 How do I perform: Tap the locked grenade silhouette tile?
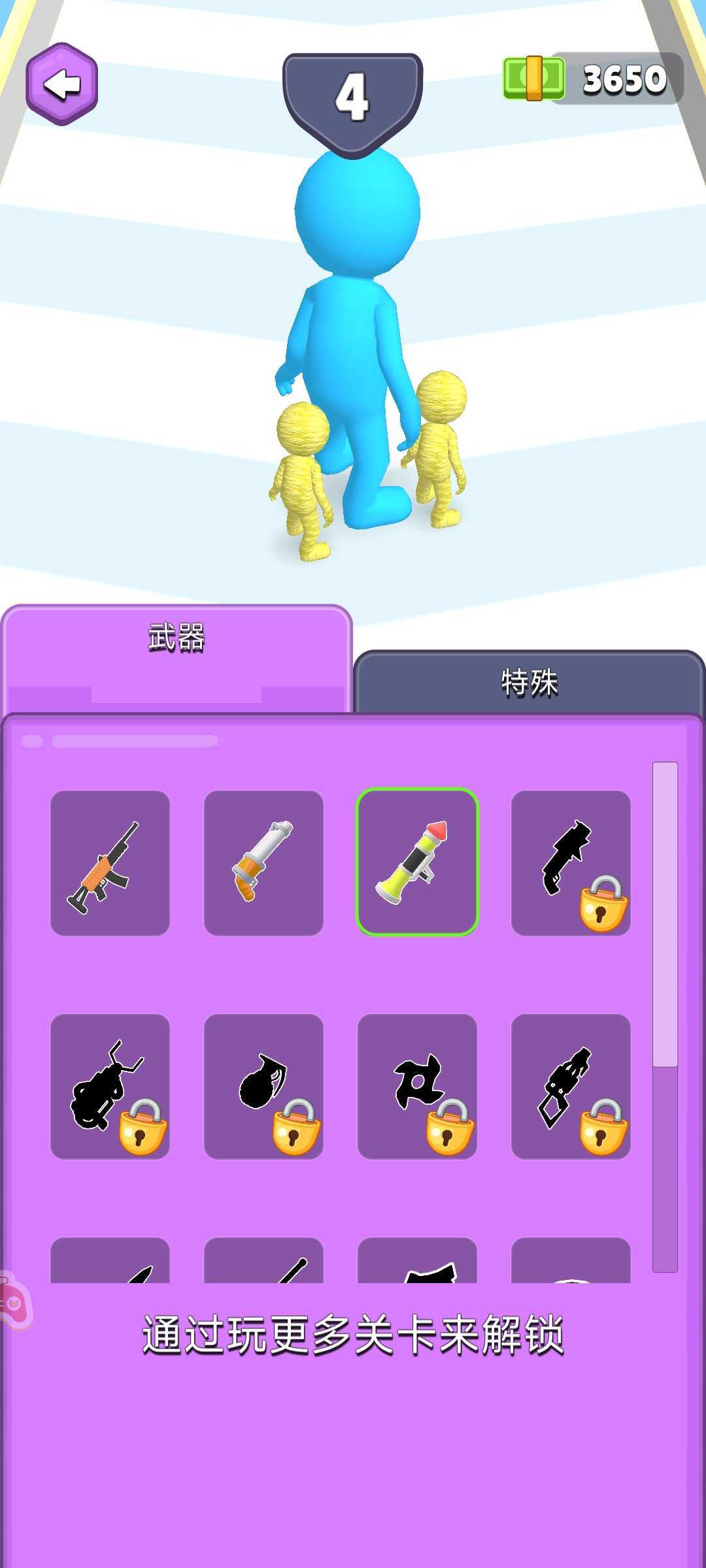pos(263,1086)
